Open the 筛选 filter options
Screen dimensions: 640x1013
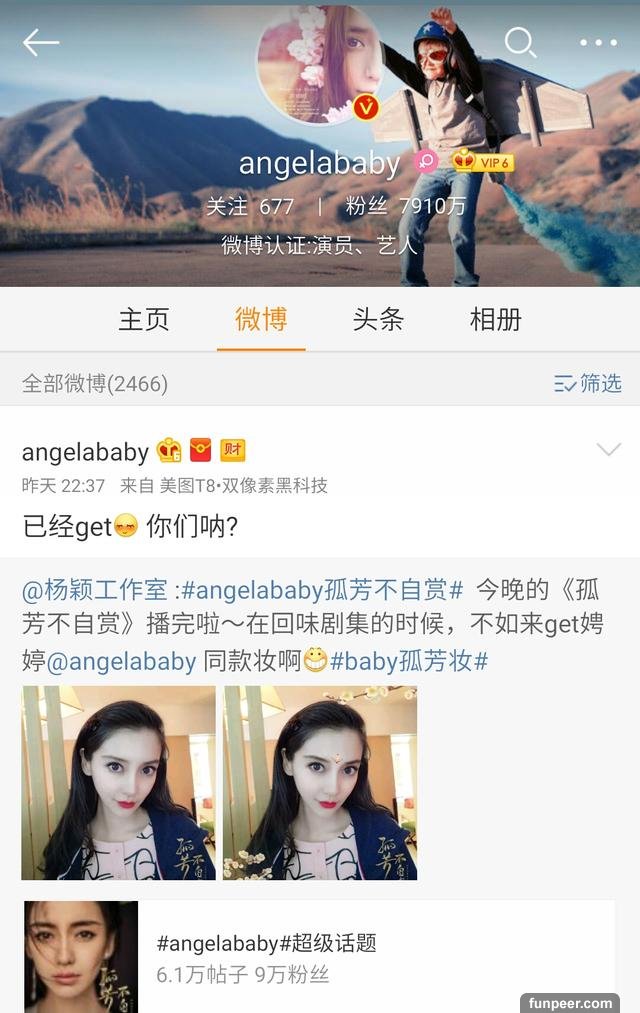(588, 383)
